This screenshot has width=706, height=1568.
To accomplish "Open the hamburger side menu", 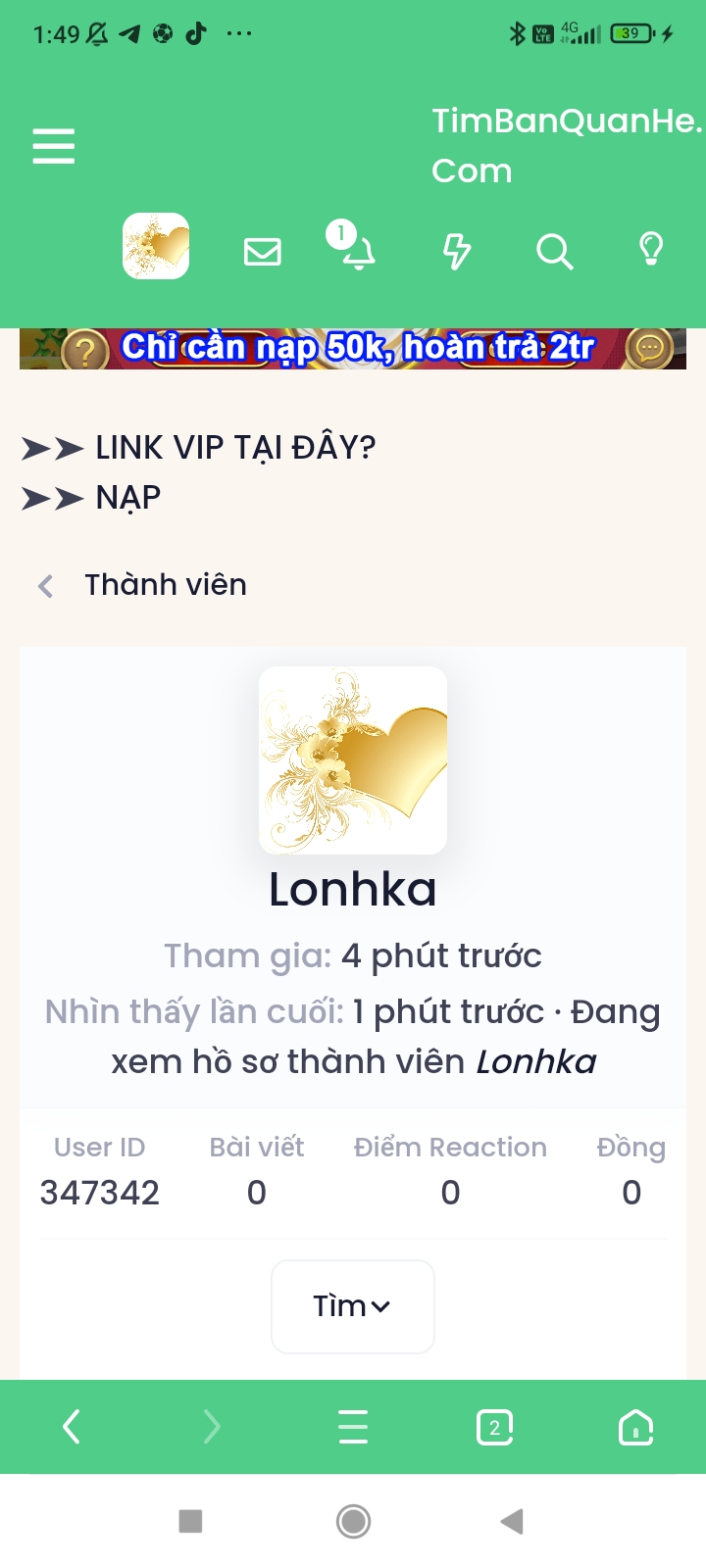I will (x=54, y=146).
